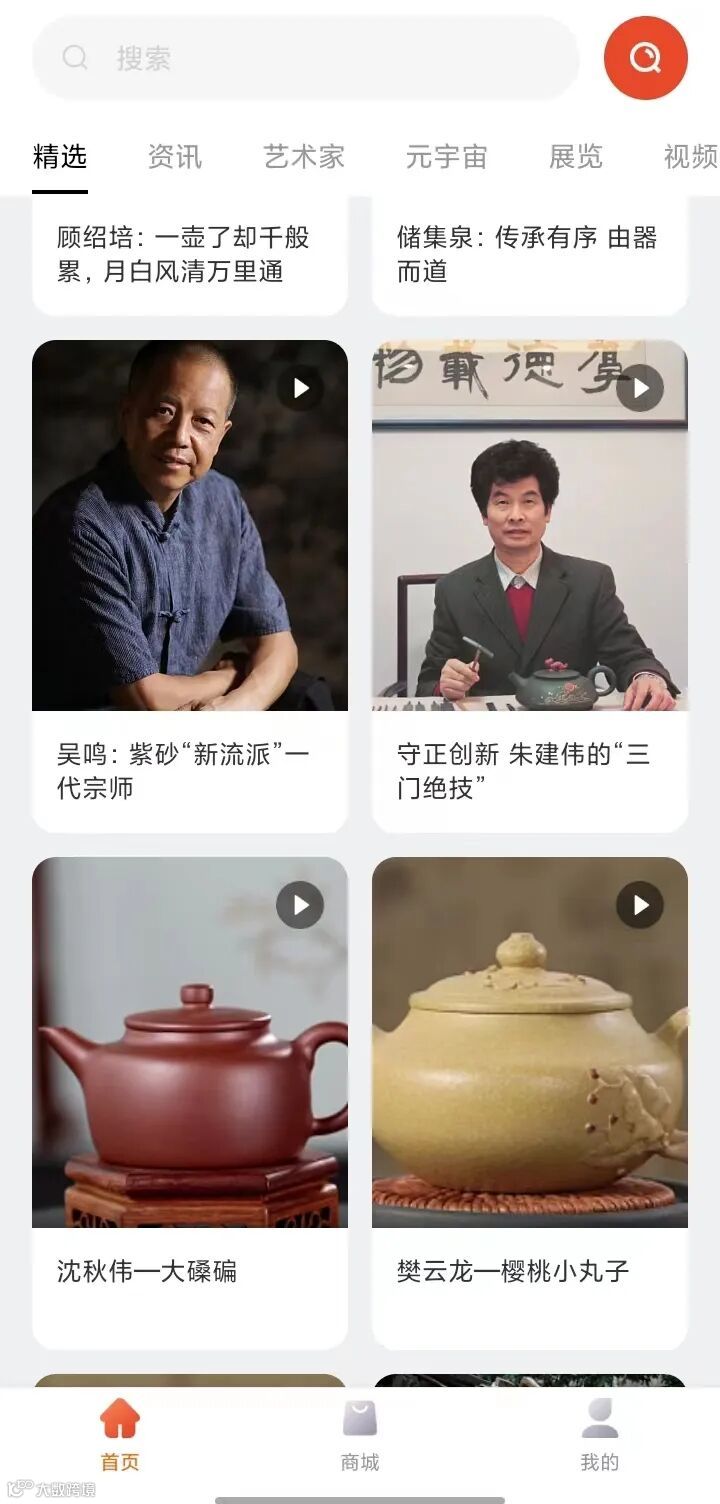Open the round orange search button
Screen dimensions: 720x1504
tap(645, 58)
